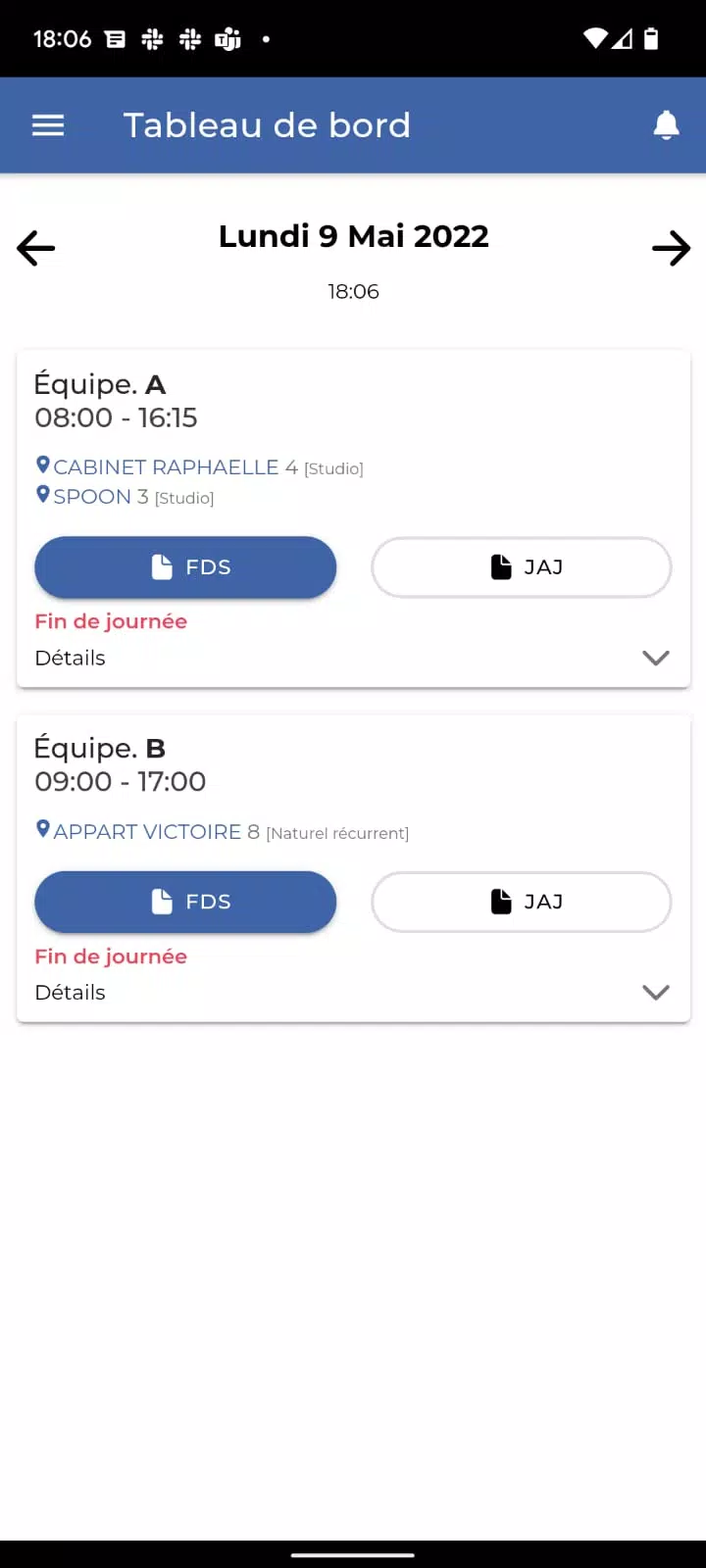The height and width of the screenshot is (1568, 706).
Task: Open JAJ for Équipe B
Action: 522,902
